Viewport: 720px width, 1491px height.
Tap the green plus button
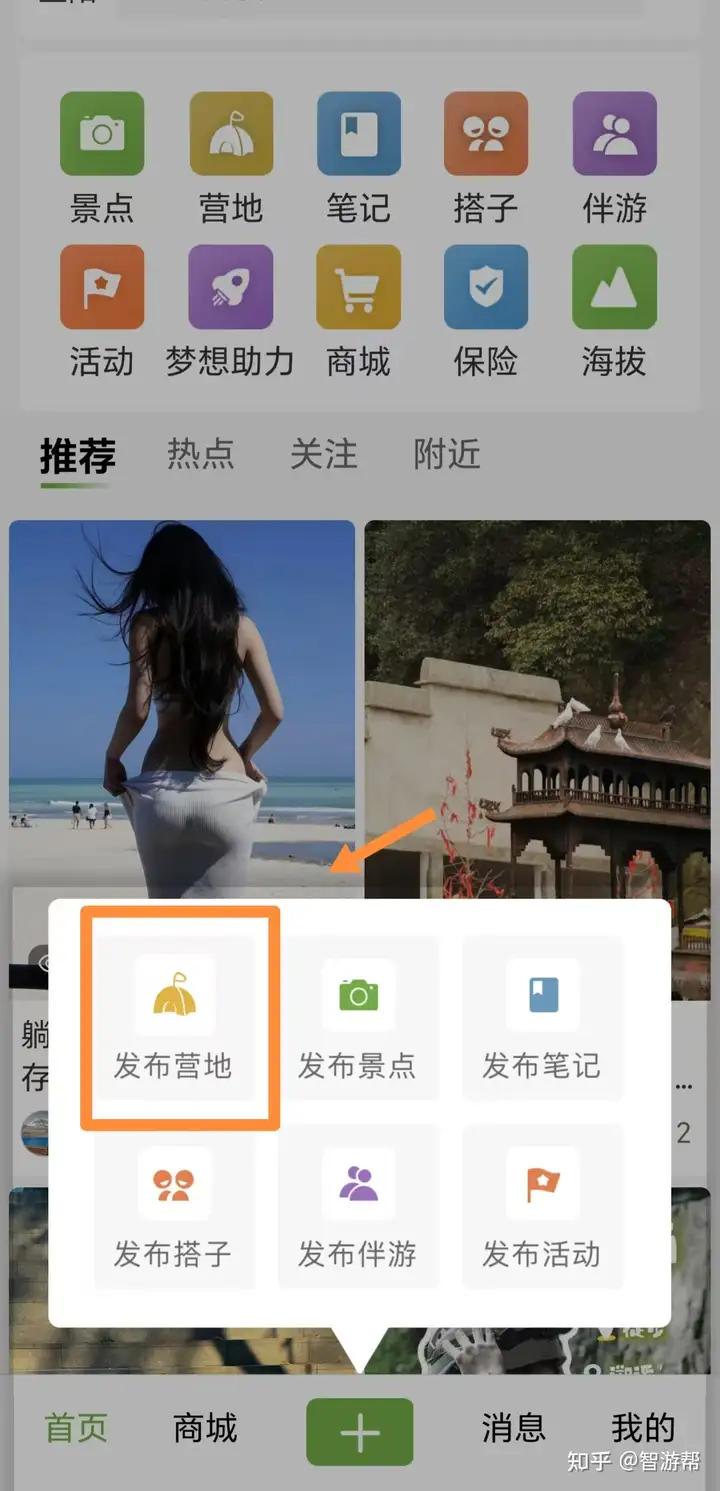pyautogui.click(x=359, y=1432)
